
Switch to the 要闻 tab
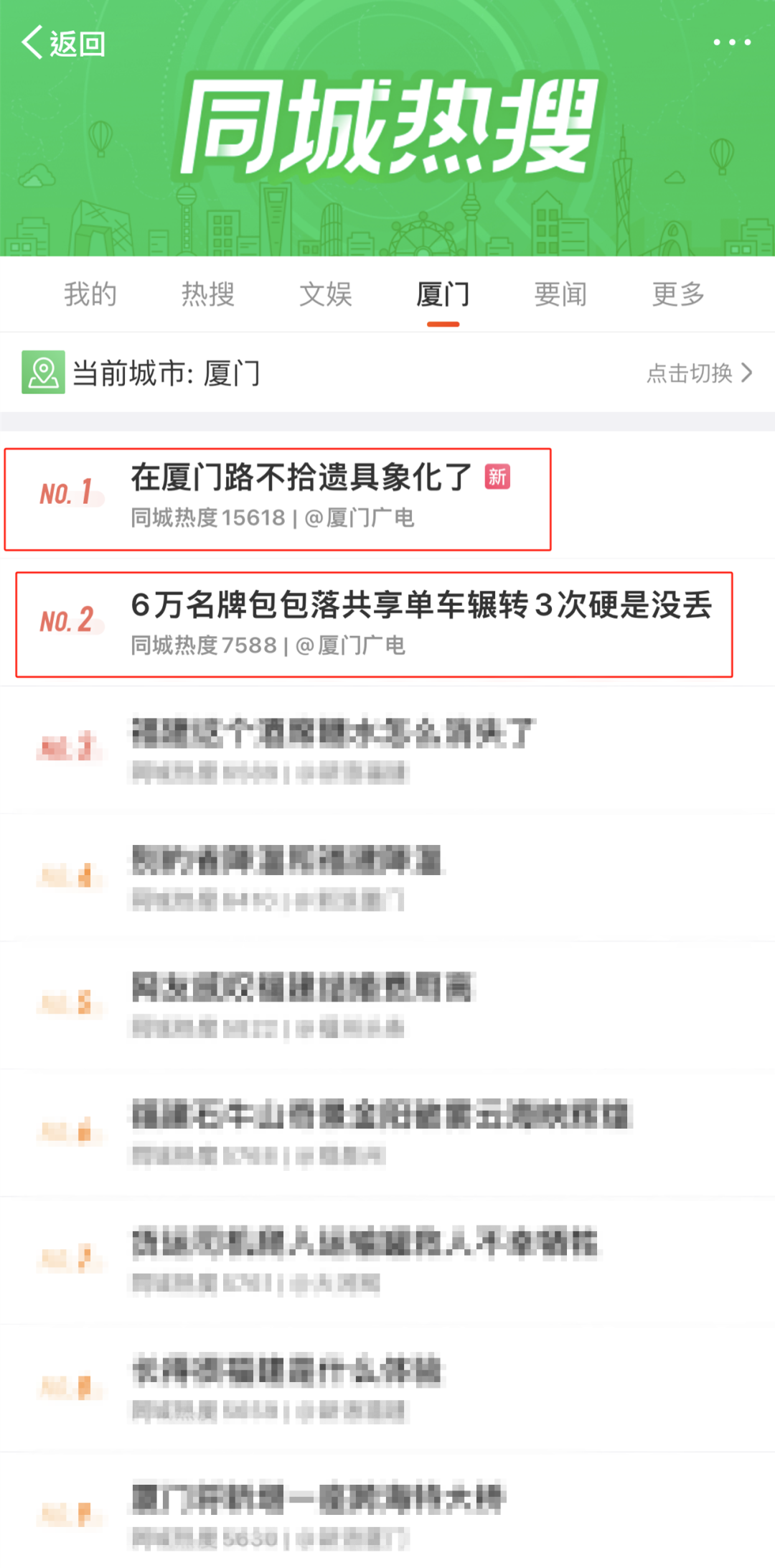point(560,294)
